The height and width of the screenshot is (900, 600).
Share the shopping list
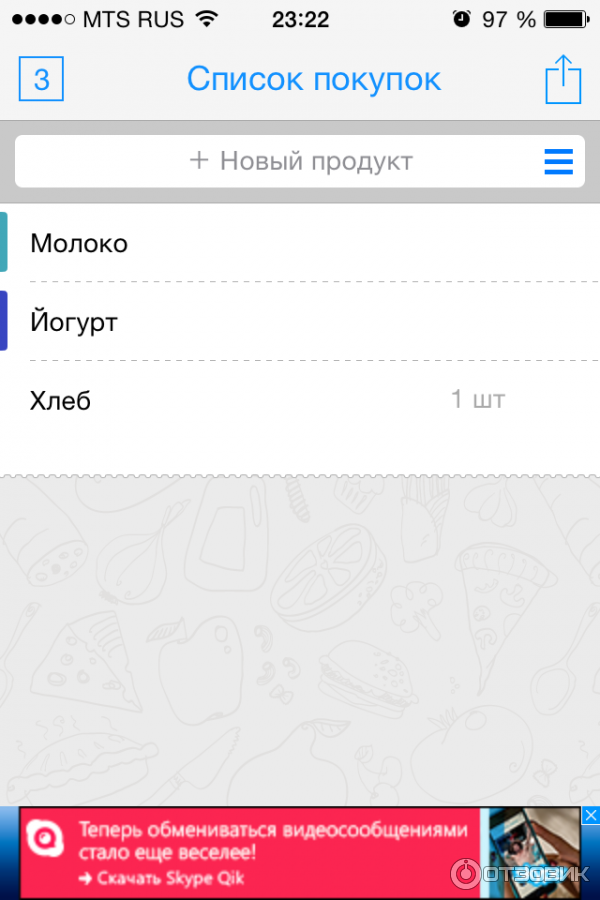pyautogui.click(x=563, y=79)
